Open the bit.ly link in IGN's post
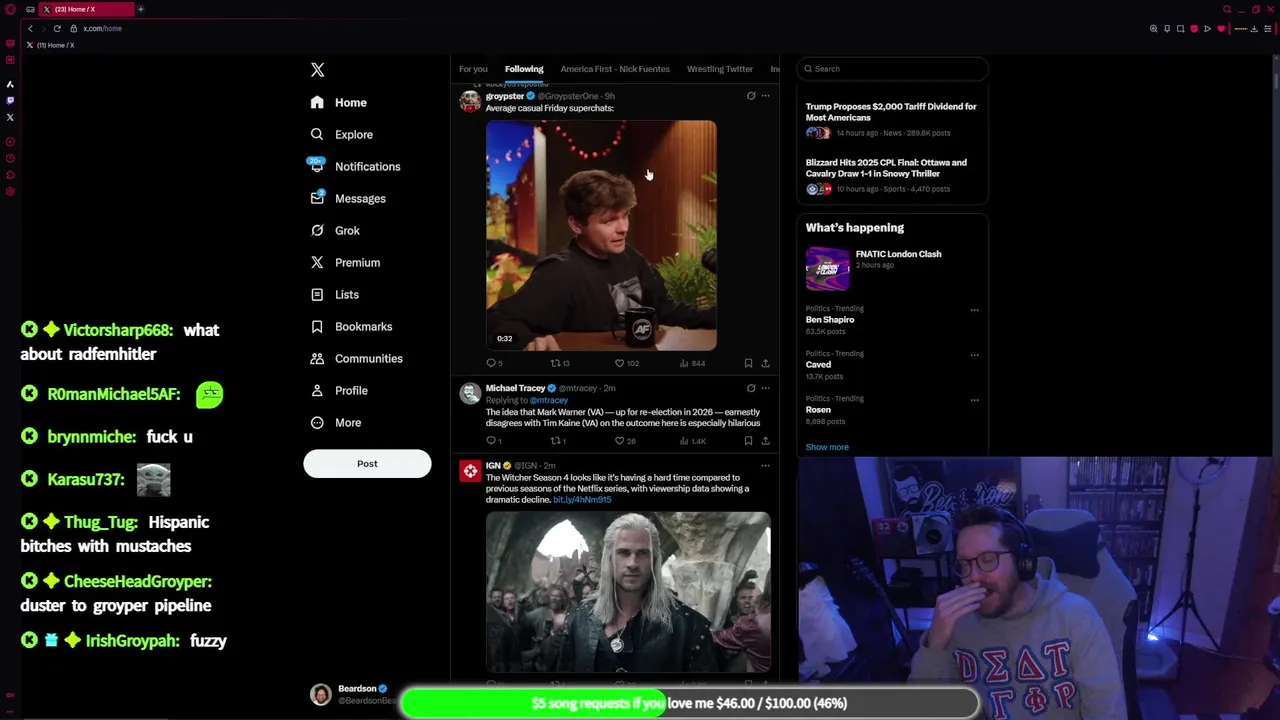The width and height of the screenshot is (1280, 720). click(x=582, y=499)
